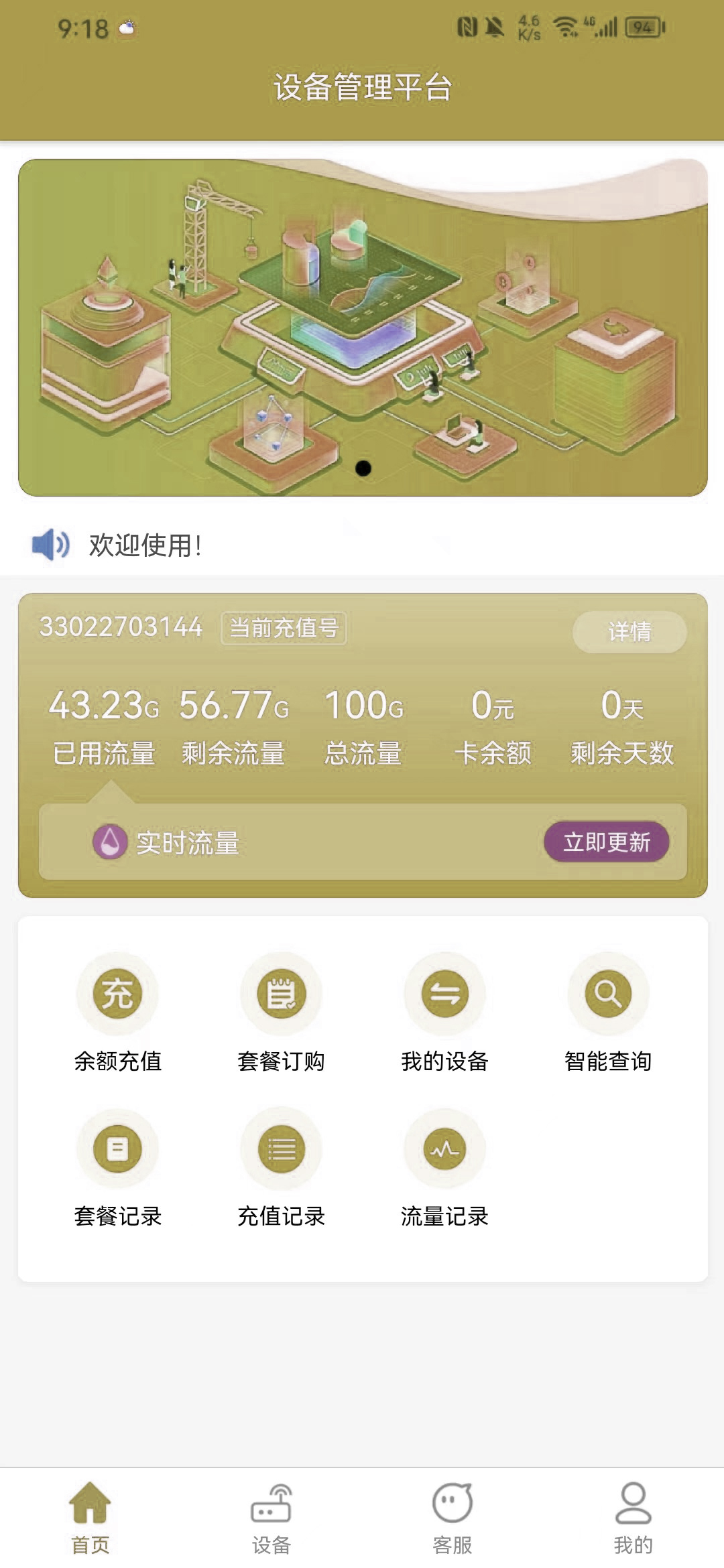Screen dimensions: 724x1568
Task: Open the illustrated promotional banner
Action: (362, 327)
